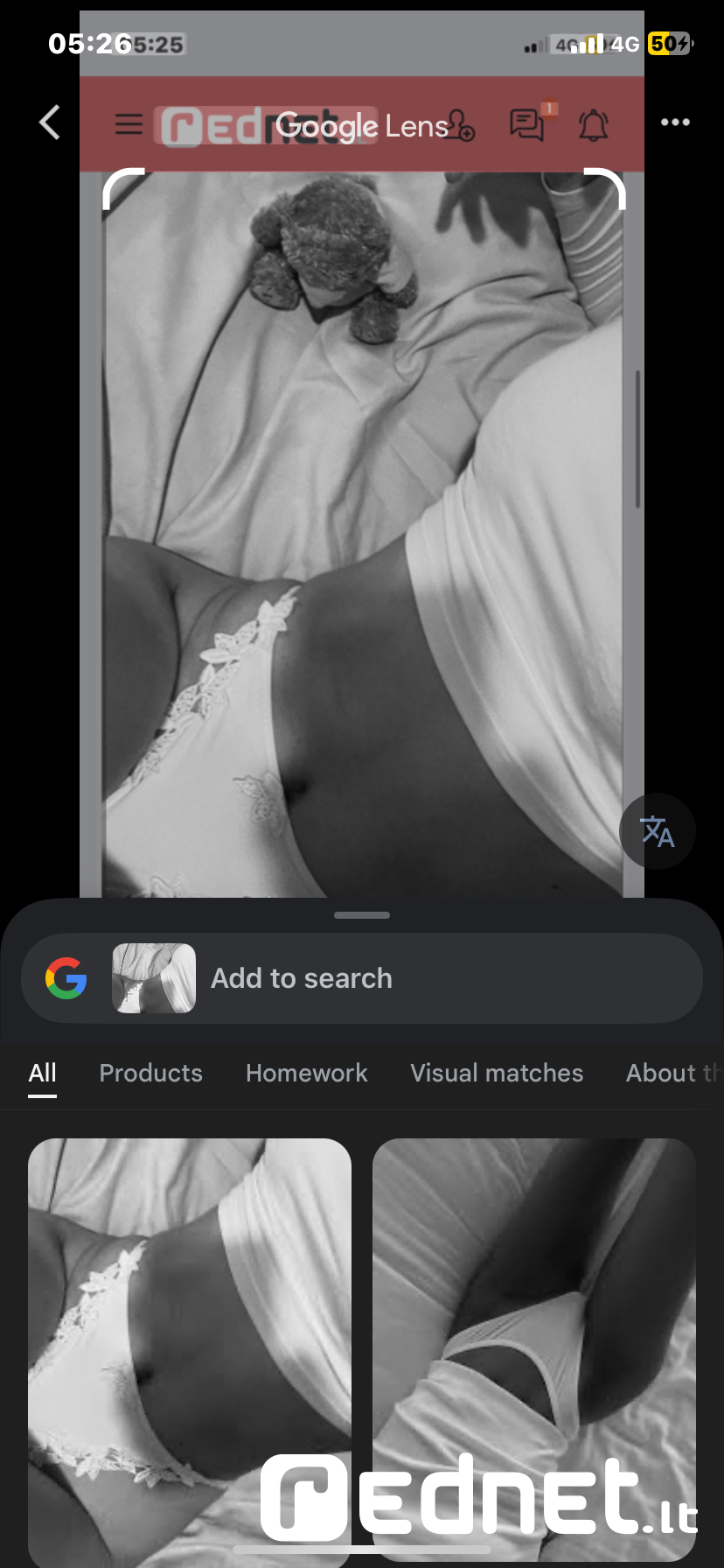This screenshot has width=724, height=1568.
Task: Tap the translate floating button
Action: click(x=658, y=831)
